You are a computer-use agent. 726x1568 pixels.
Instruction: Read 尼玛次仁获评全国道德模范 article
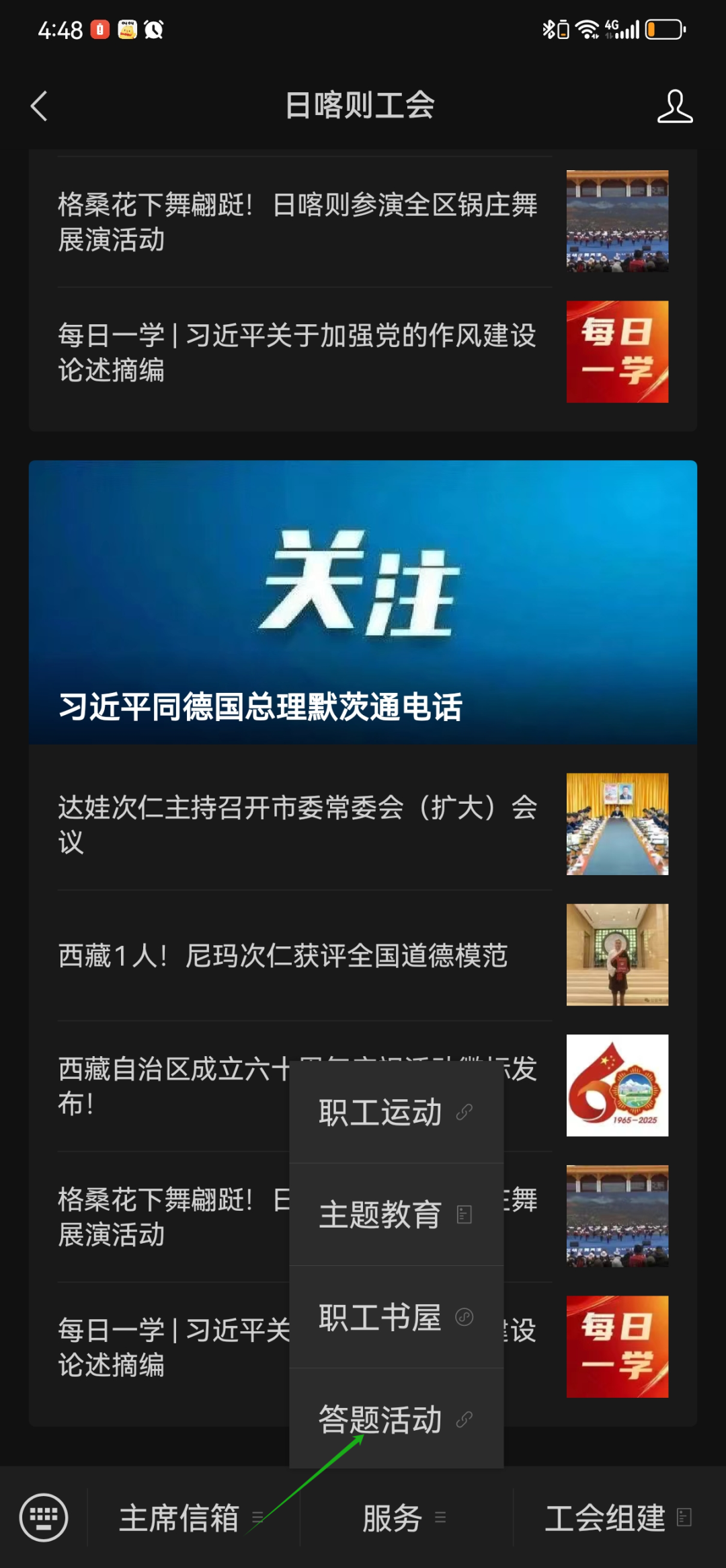pos(282,955)
